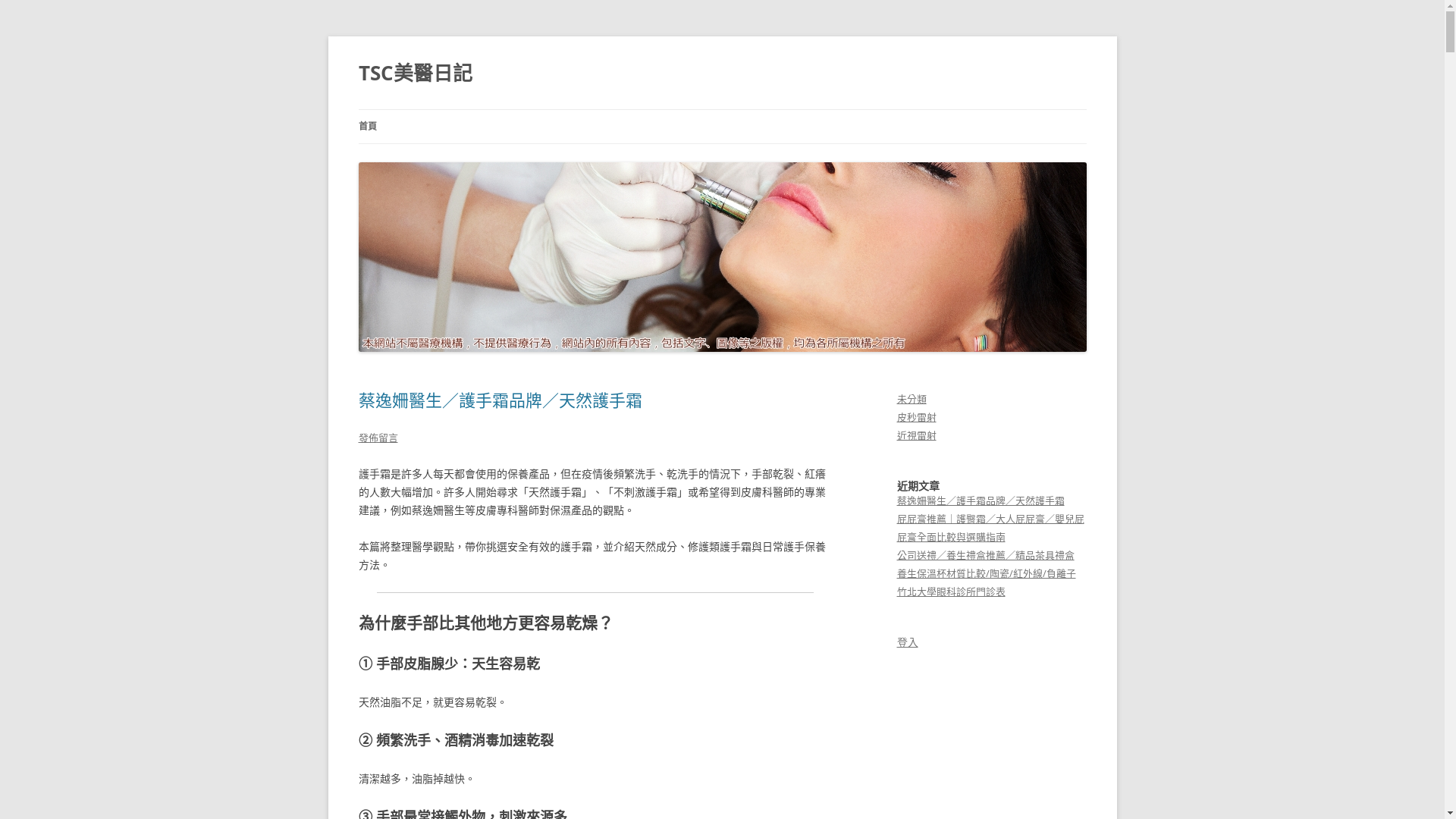Open the article title 蔡逸姍醫生／護手霜品牌／天然護手霜

pos(500,400)
